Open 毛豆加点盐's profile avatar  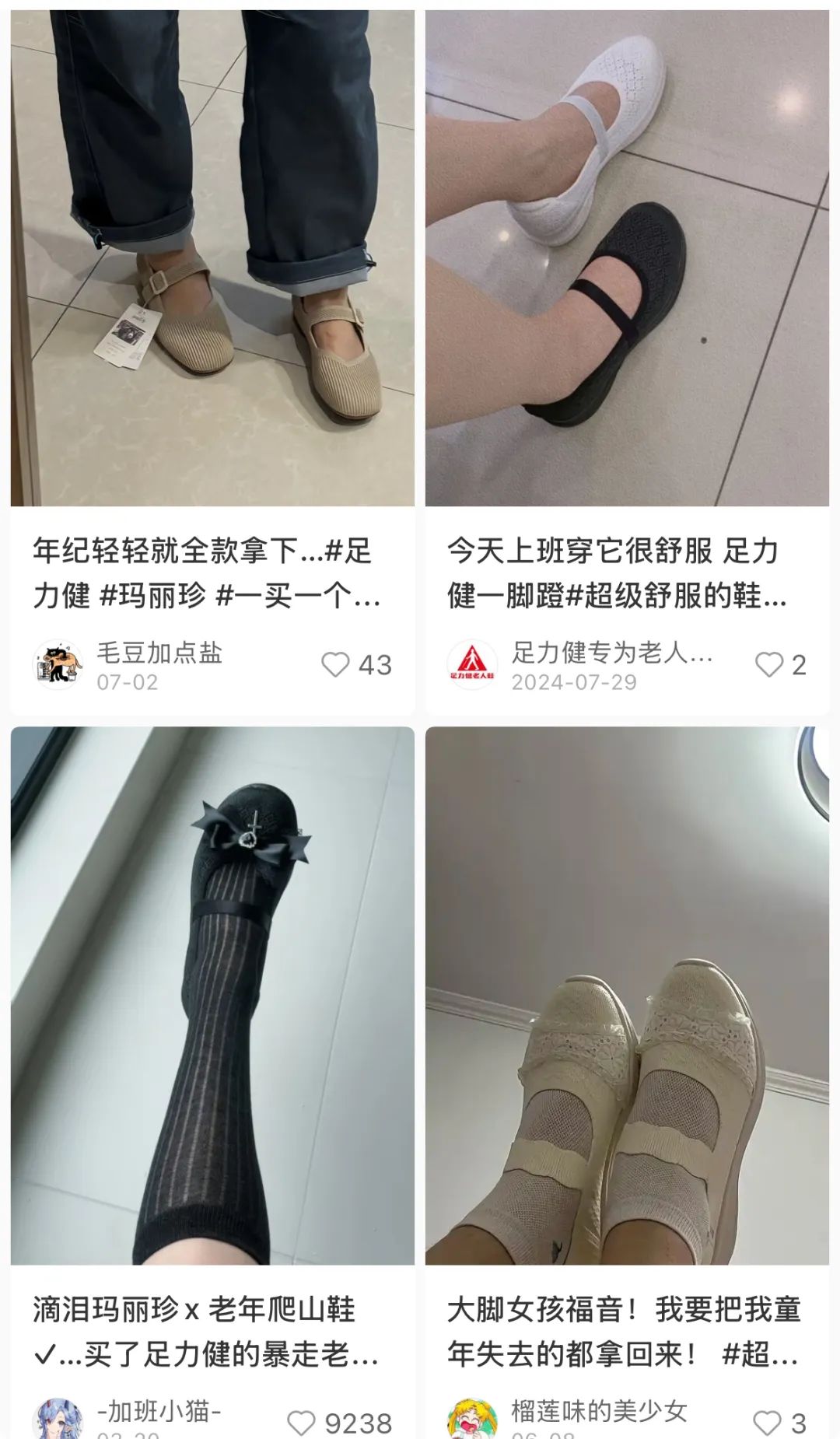click(x=58, y=665)
